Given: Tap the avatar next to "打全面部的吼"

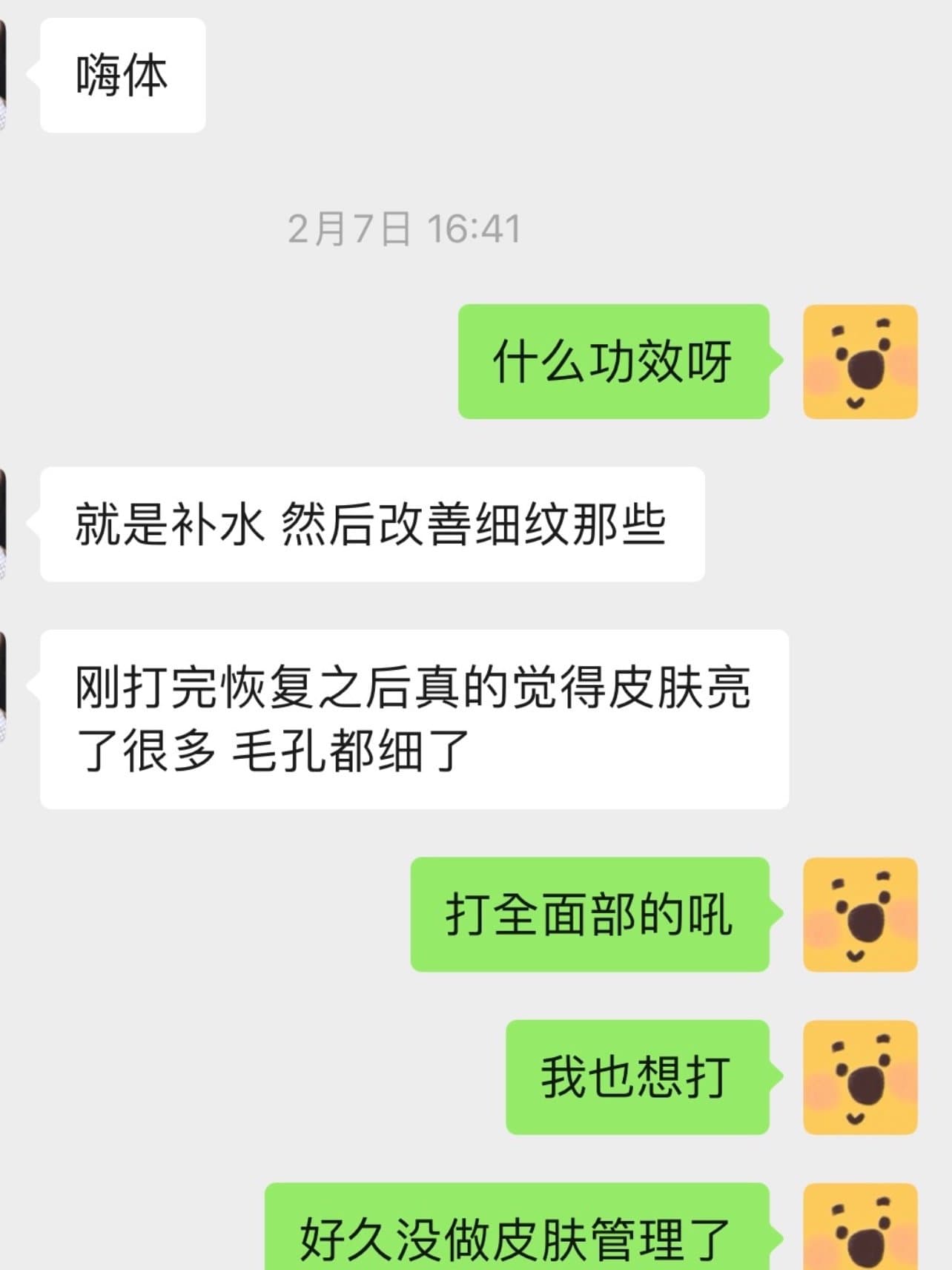Looking at the screenshot, I should [860, 914].
